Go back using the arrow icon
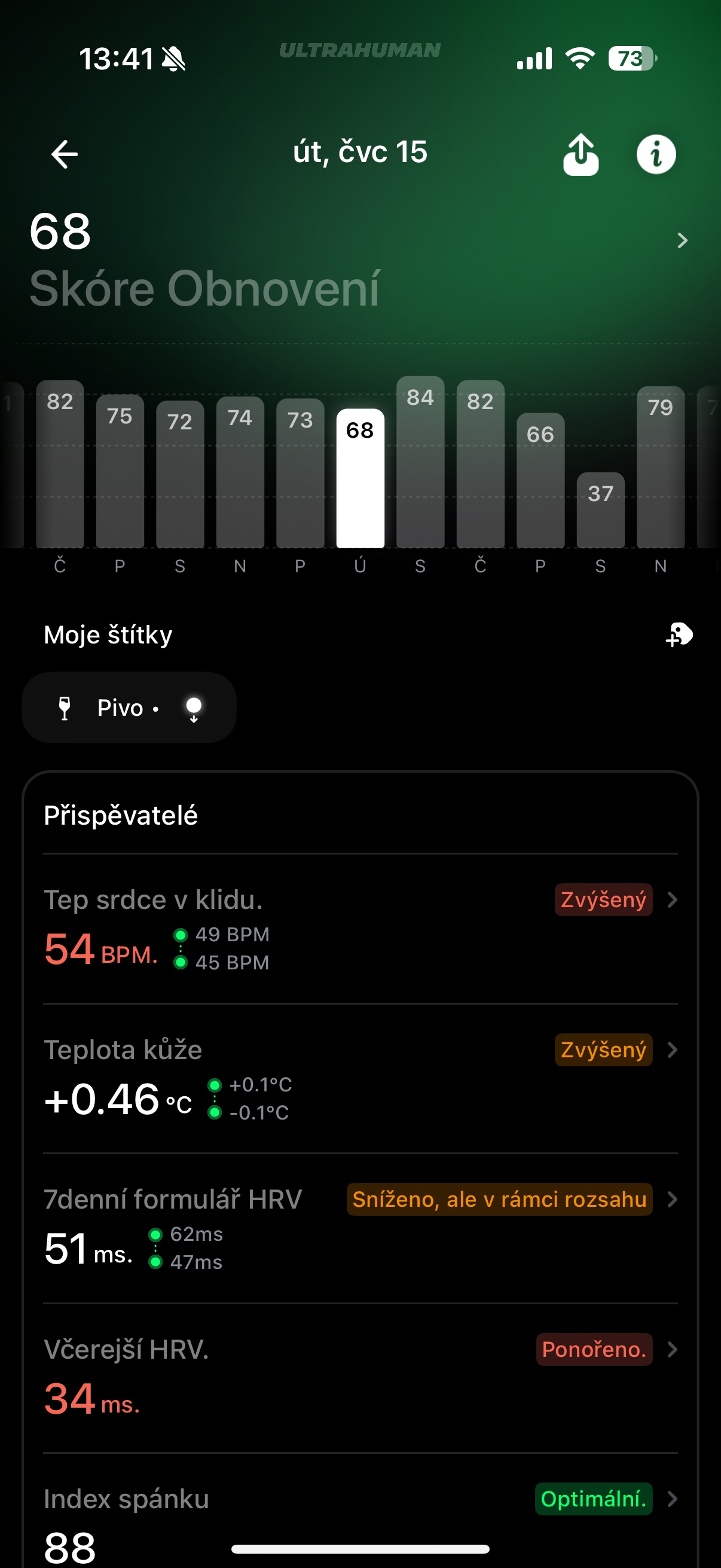The image size is (721, 1568). (64, 154)
